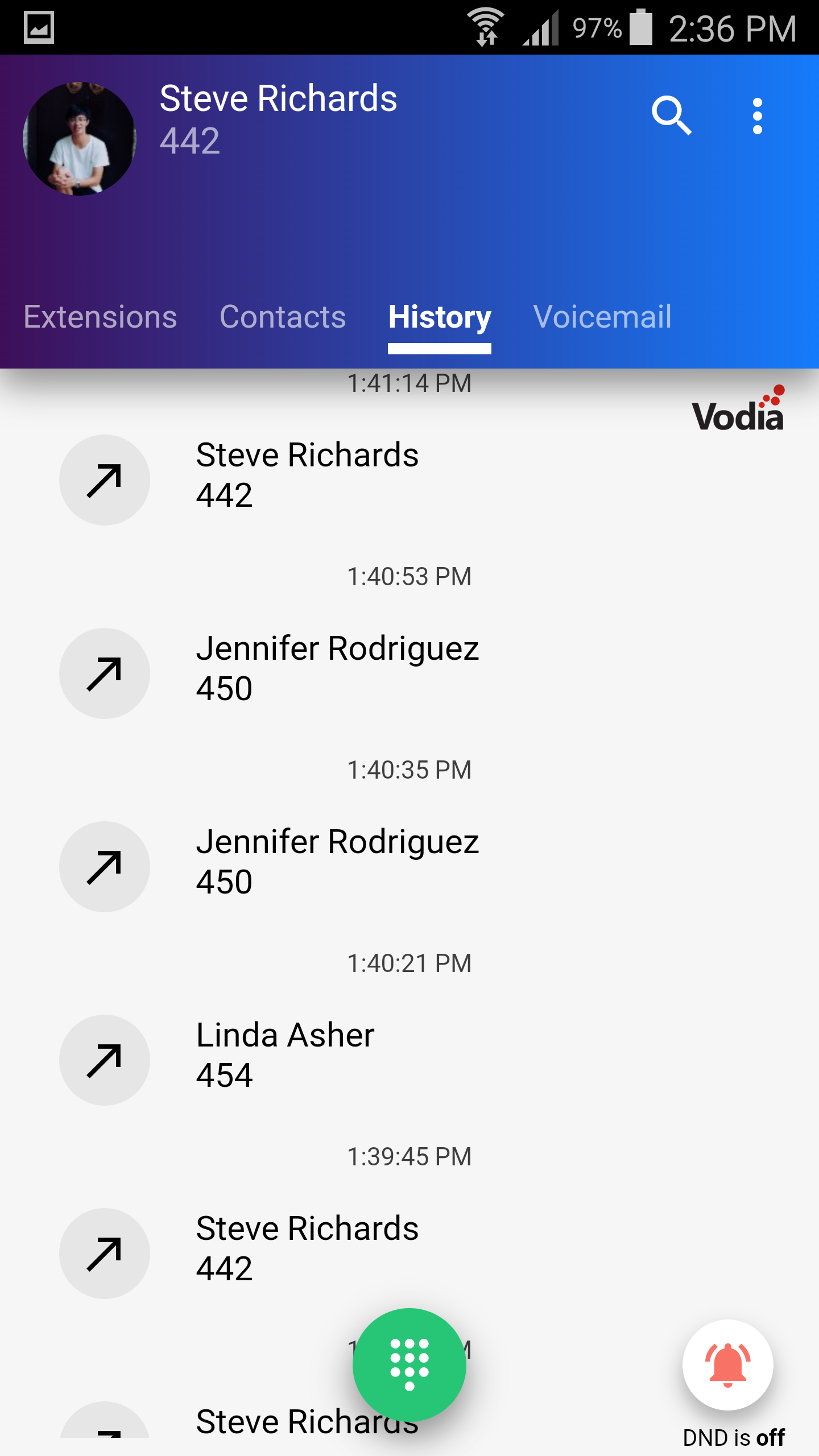Switch to the Contacts tab

[283, 317]
